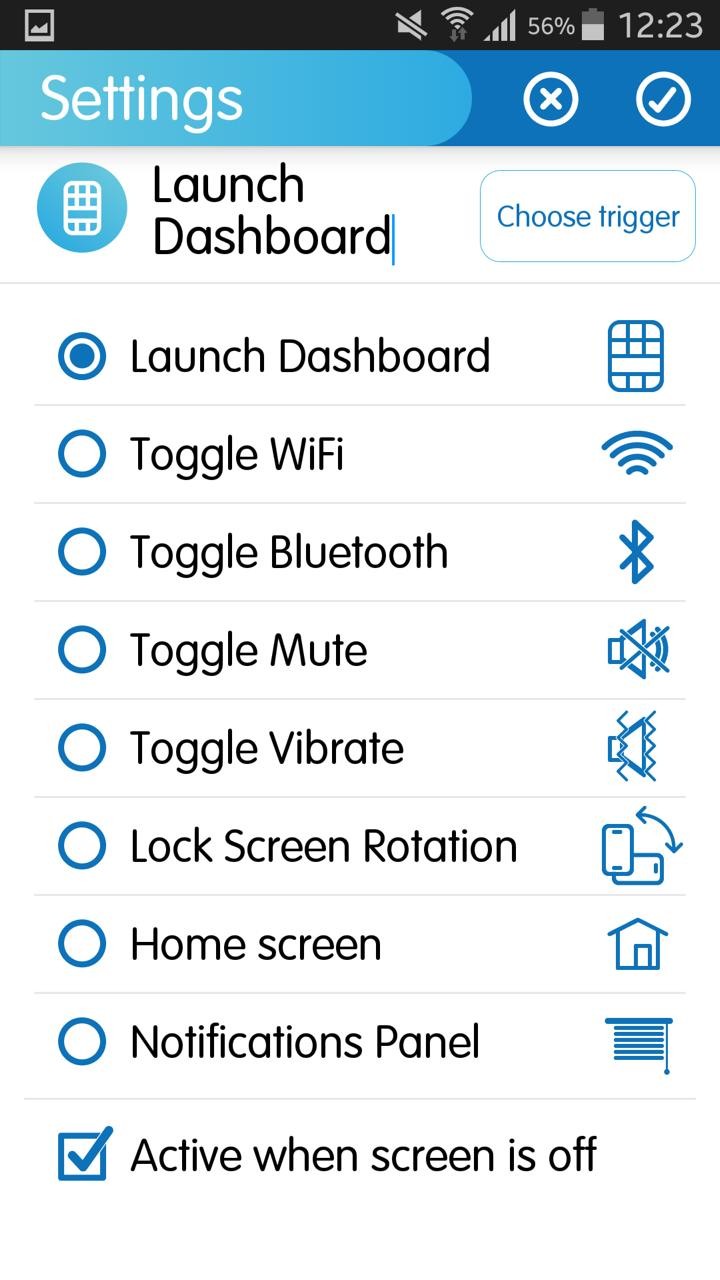Pick the Notifications Panel option

tap(82, 1043)
